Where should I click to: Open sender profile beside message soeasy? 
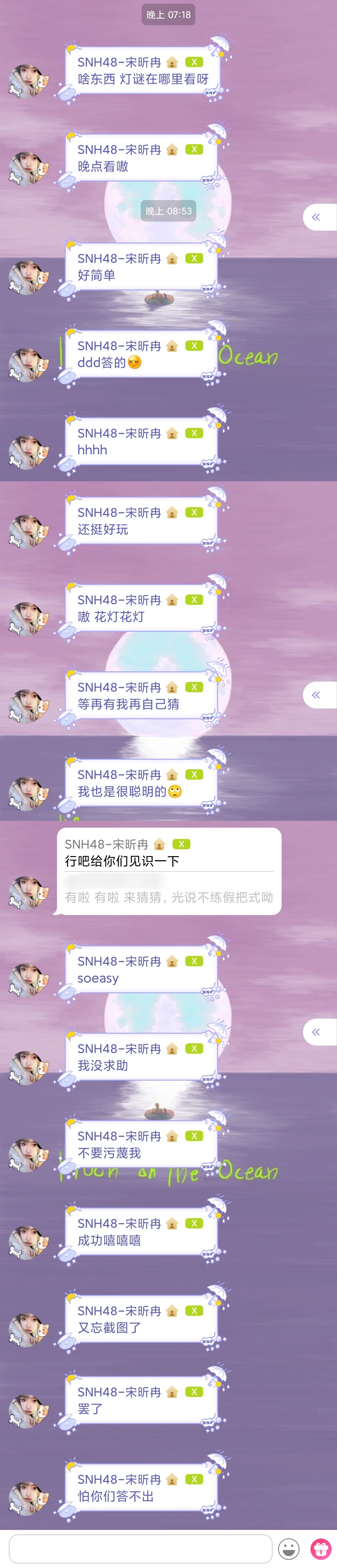28,980
